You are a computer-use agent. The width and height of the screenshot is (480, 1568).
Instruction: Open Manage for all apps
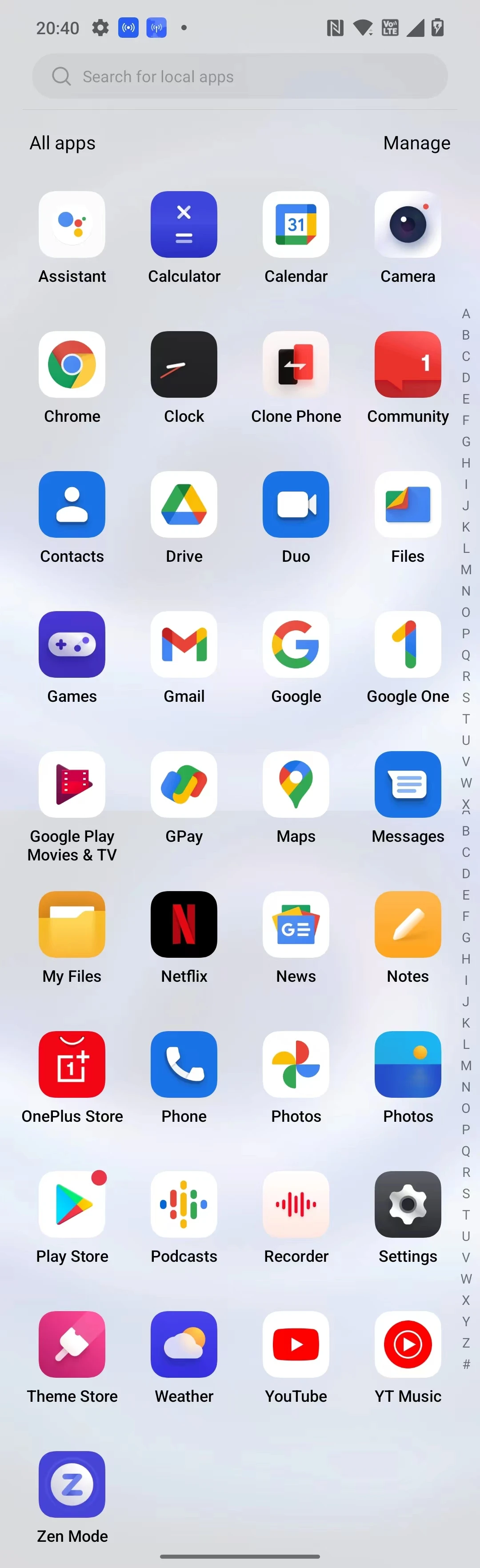[417, 142]
